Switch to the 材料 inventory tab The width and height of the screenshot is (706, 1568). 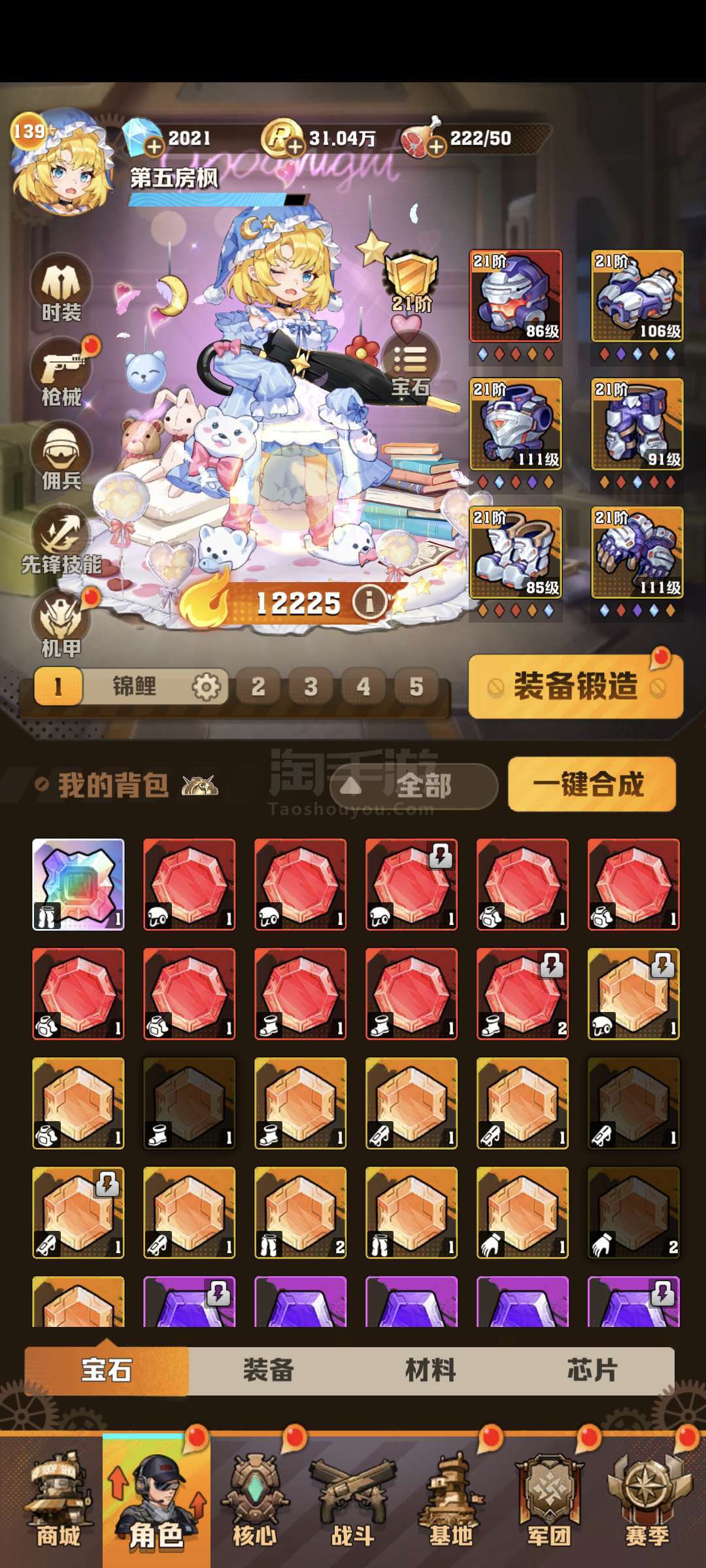430,1370
